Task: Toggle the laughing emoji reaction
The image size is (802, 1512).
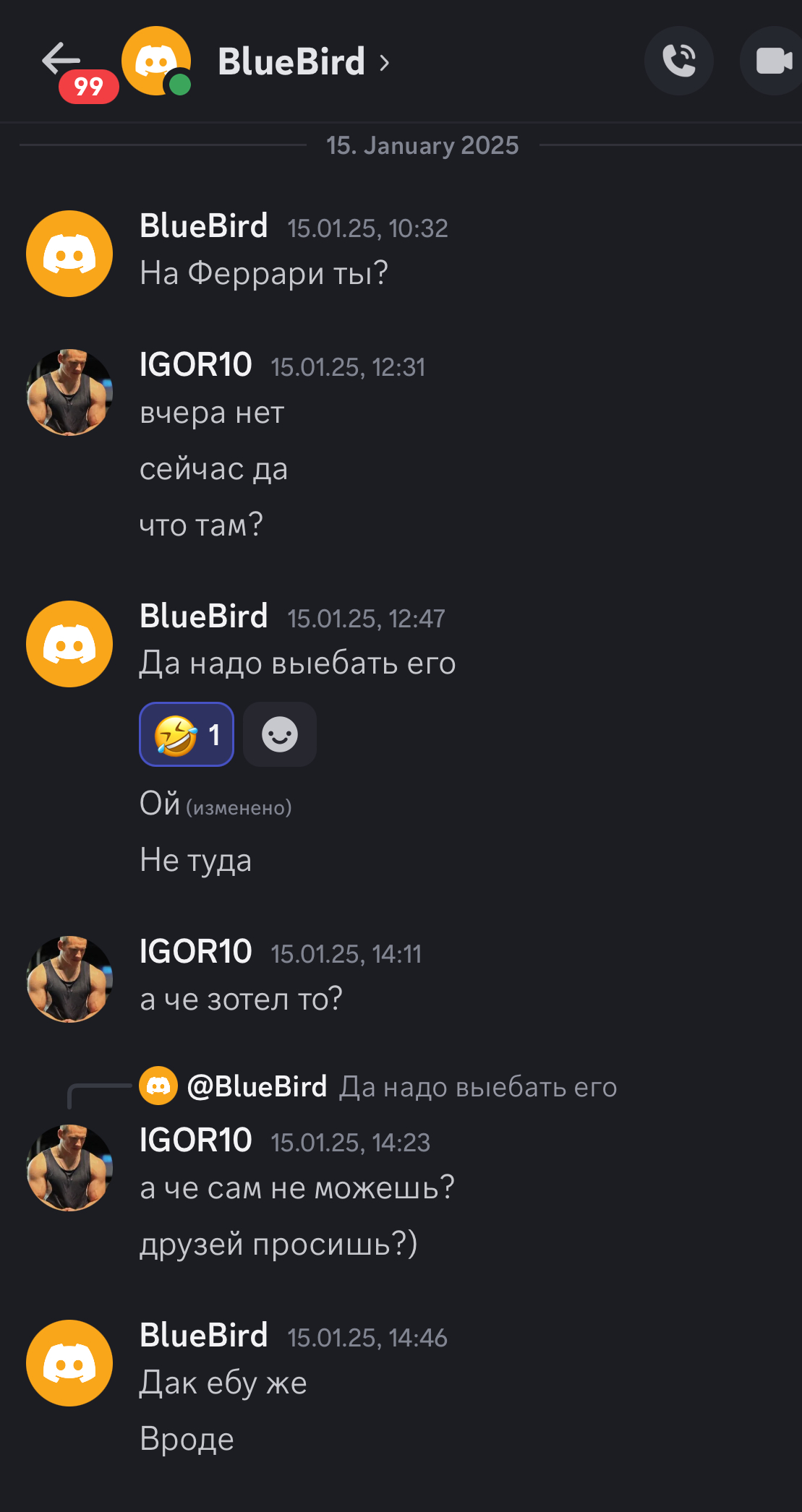Action: tap(187, 734)
